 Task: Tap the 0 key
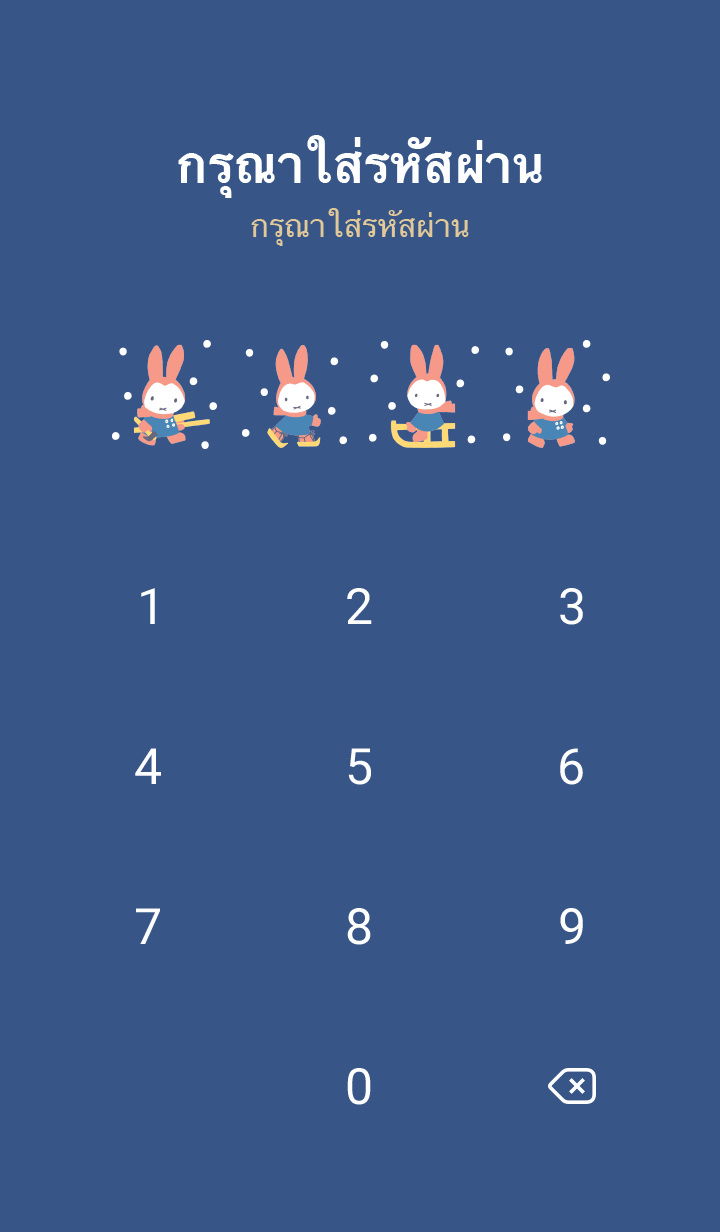pyautogui.click(x=359, y=1087)
